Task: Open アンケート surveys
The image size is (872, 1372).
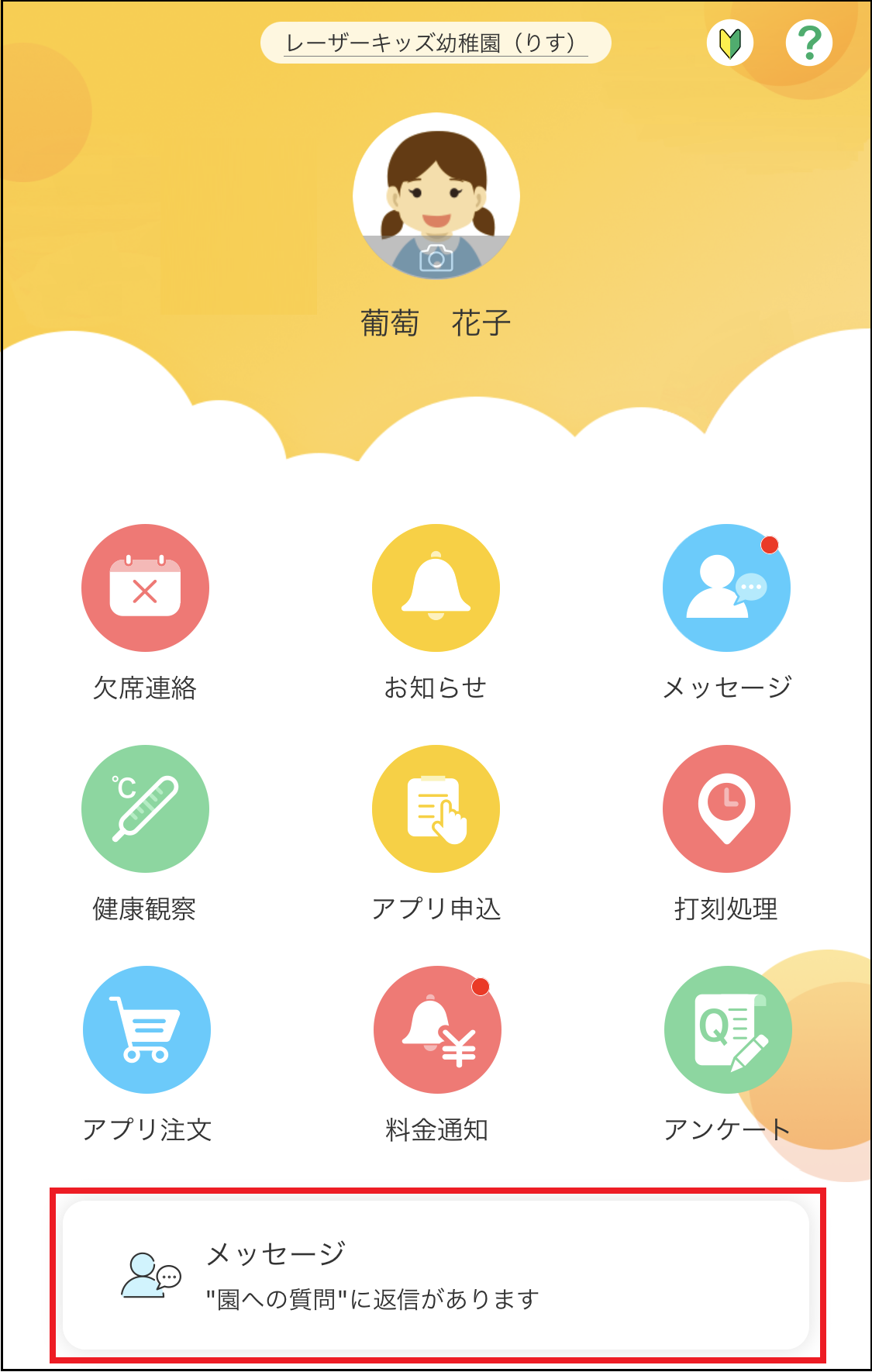Action: tap(727, 1029)
